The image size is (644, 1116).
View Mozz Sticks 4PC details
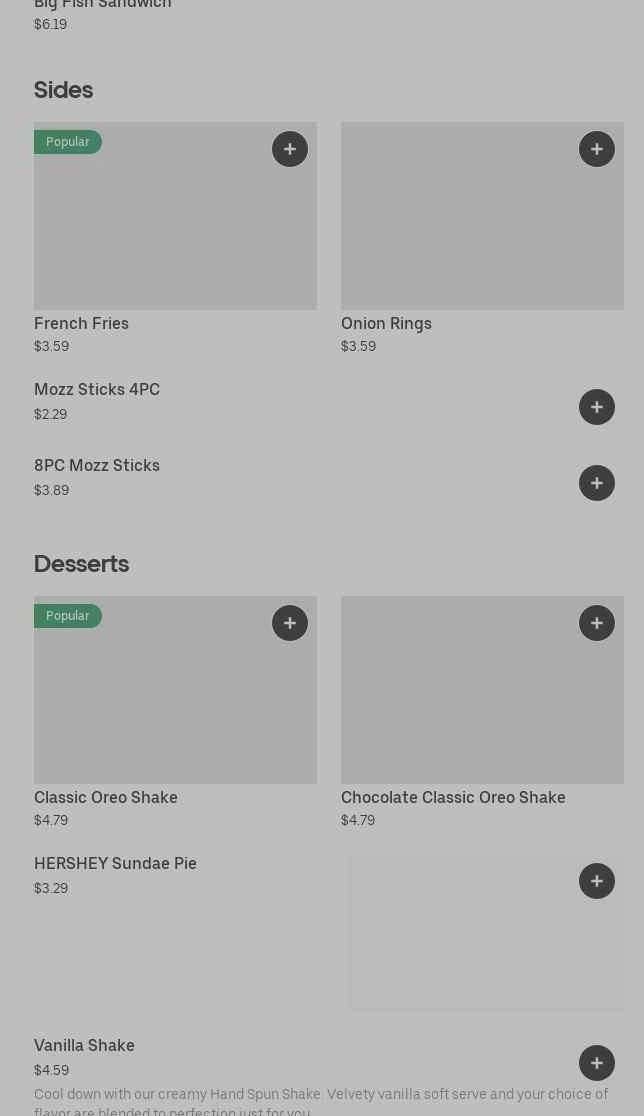[x=97, y=390]
